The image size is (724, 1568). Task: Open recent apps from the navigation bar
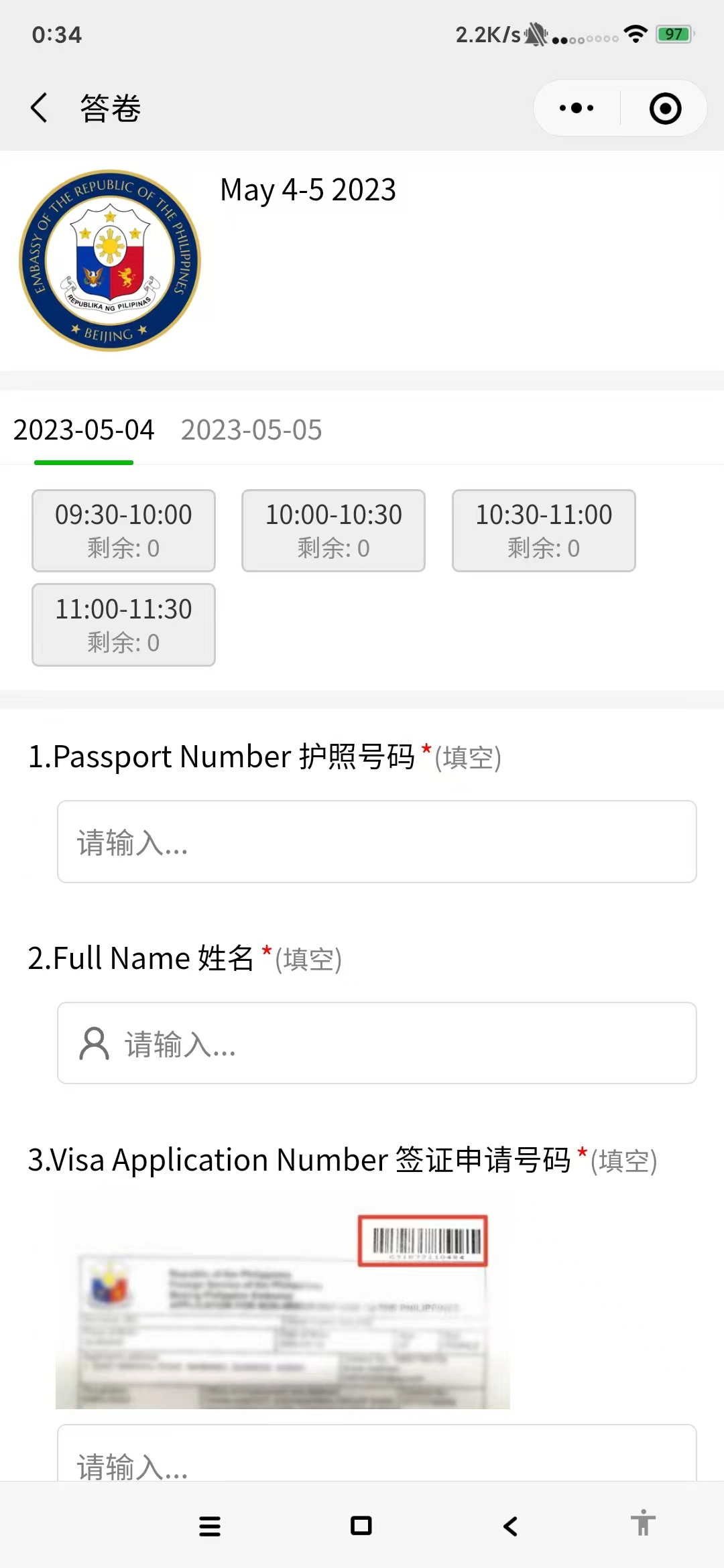click(x=210, y=1526)
